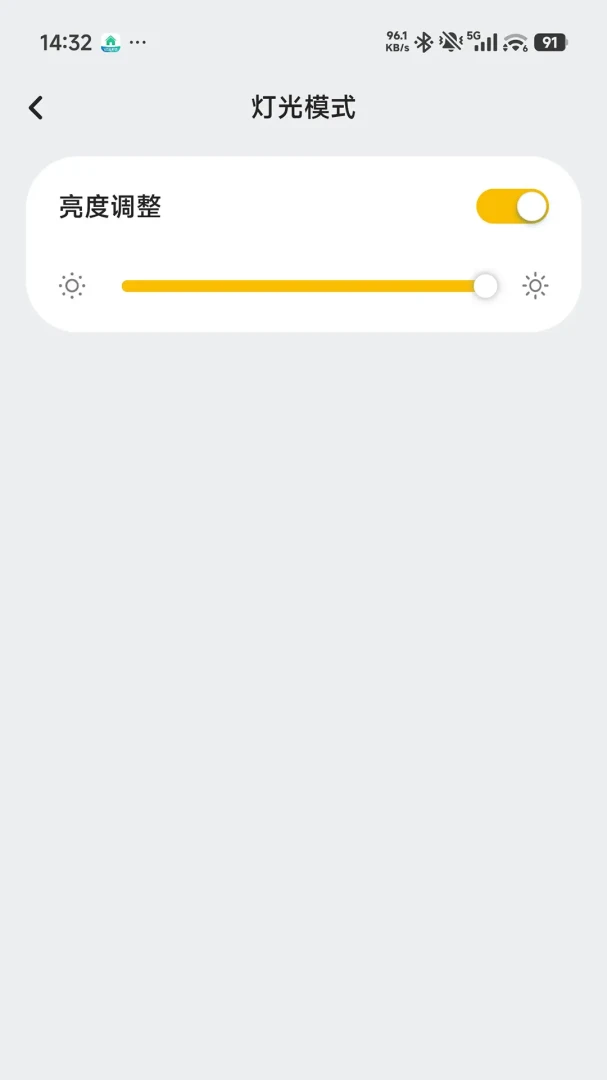Turn off the 亮度调整 switch
The height and width of the screenshot is (1080, 607).
512,207
